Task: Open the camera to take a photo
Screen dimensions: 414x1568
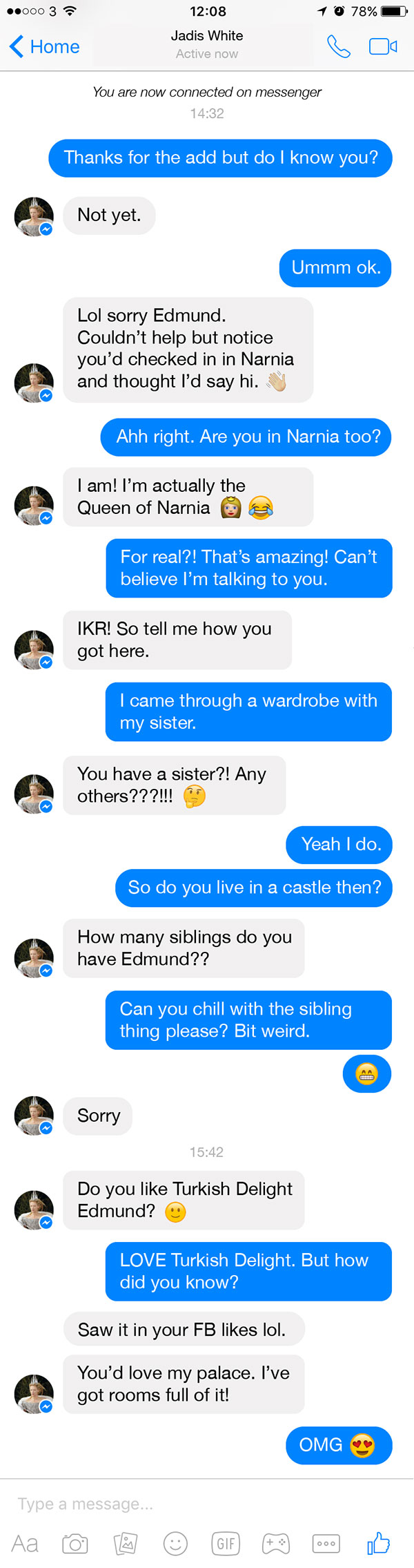Action: pos(75,1544)
